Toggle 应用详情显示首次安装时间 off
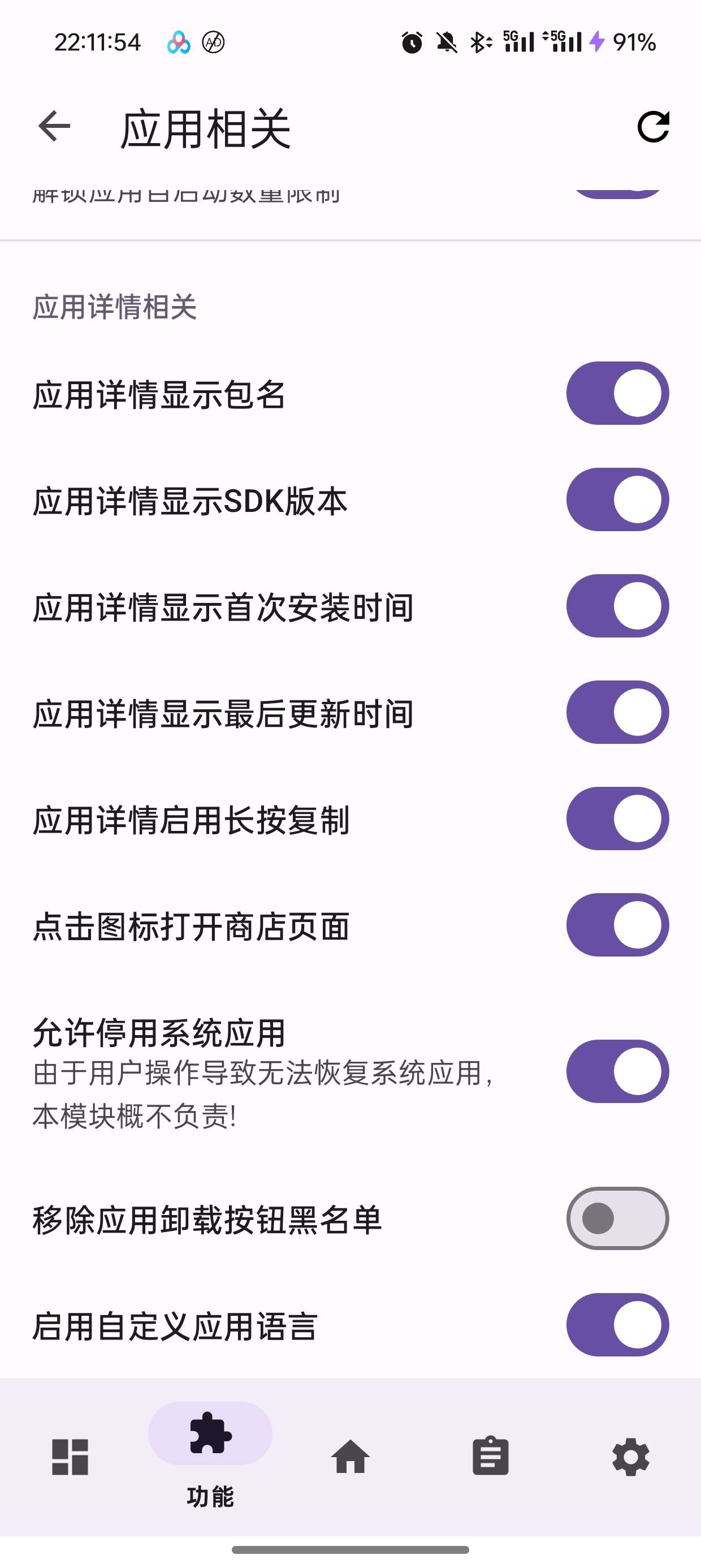Image resolution: width=701 pixels, height=1568 pixels. [x=617, y=606]
